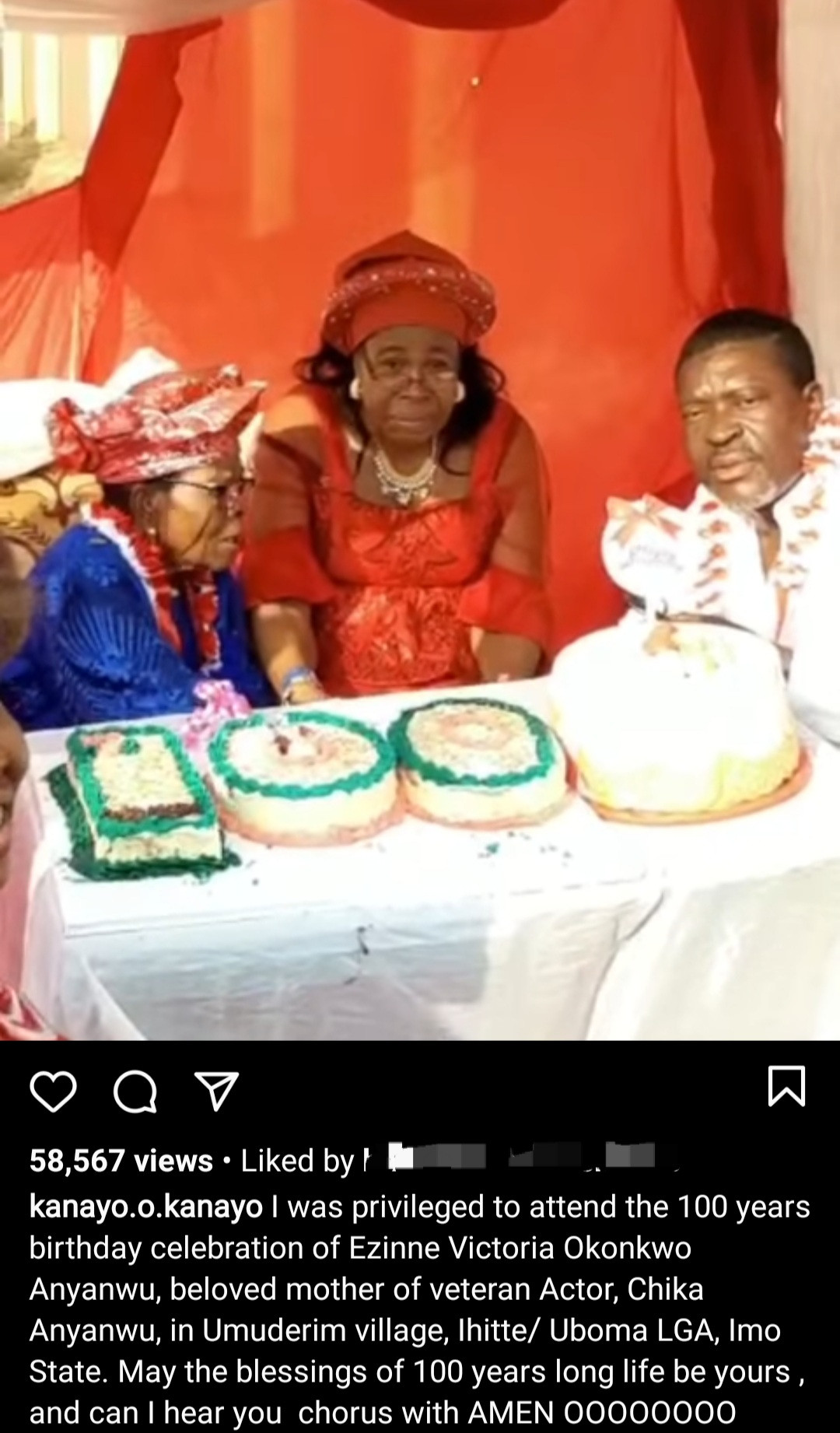Save the post with the bookmark icon
This screenshot has width=840, height=1433.
(786, 1086)
